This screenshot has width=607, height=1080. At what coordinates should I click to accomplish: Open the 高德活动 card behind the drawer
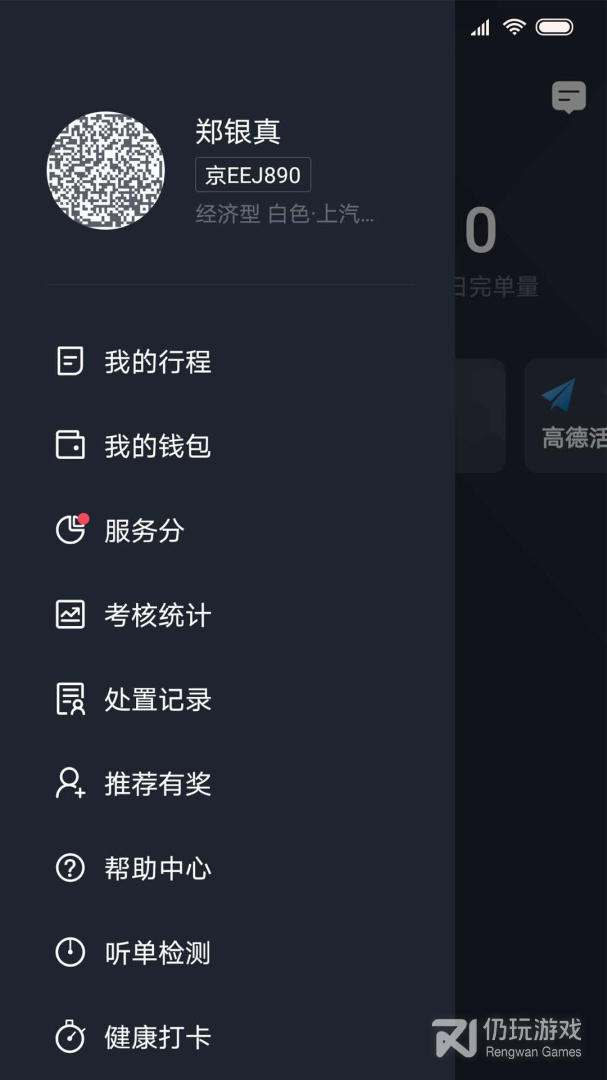pyautogui.click(x=568, y=416)
